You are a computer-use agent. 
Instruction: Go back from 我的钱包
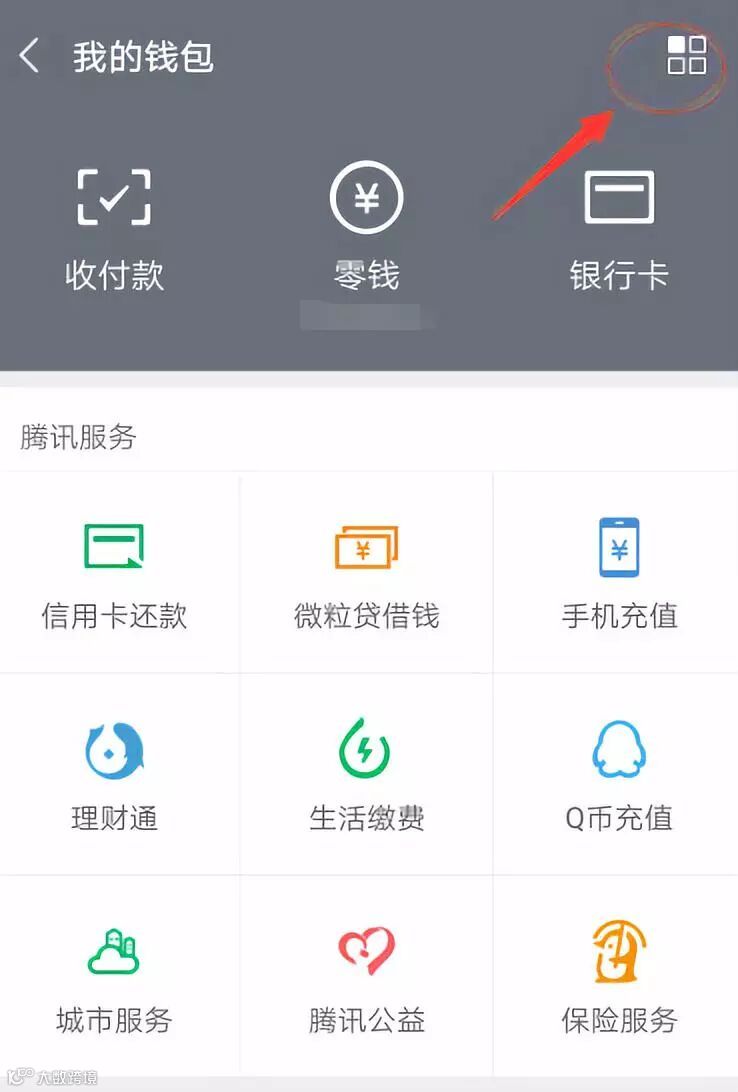click(x=30, y=57)
